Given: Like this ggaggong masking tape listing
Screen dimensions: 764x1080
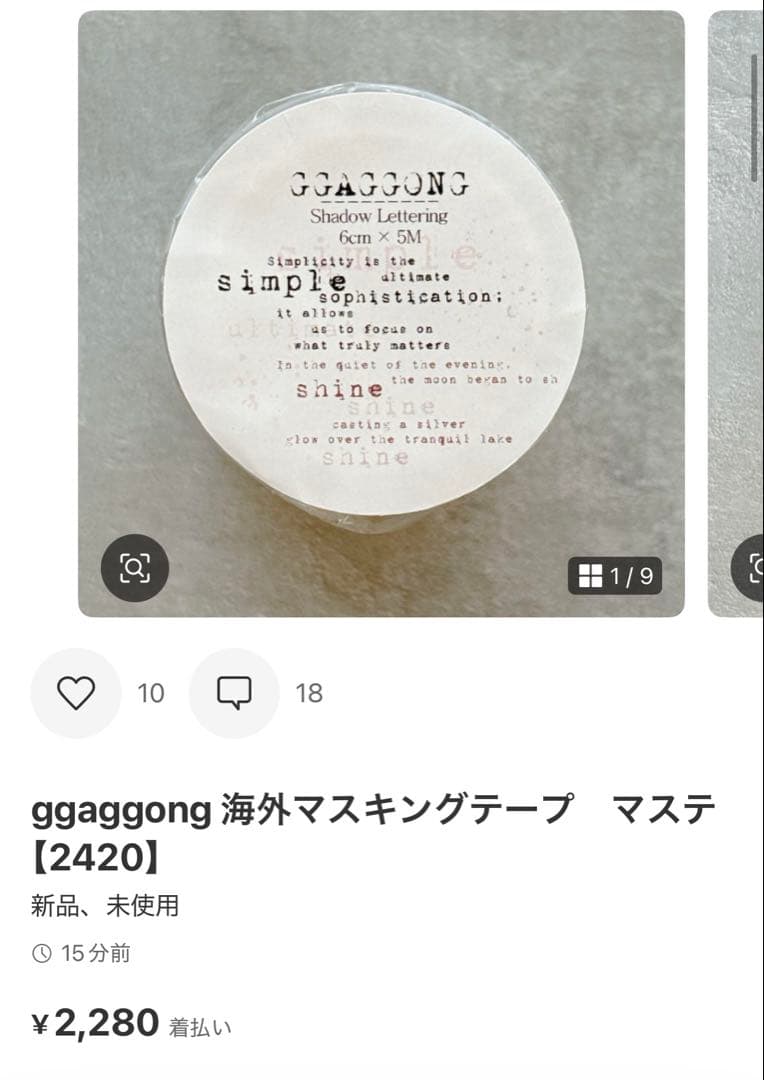Looking at the screenshot, I should pyautogui.click(x=75, y=693).
